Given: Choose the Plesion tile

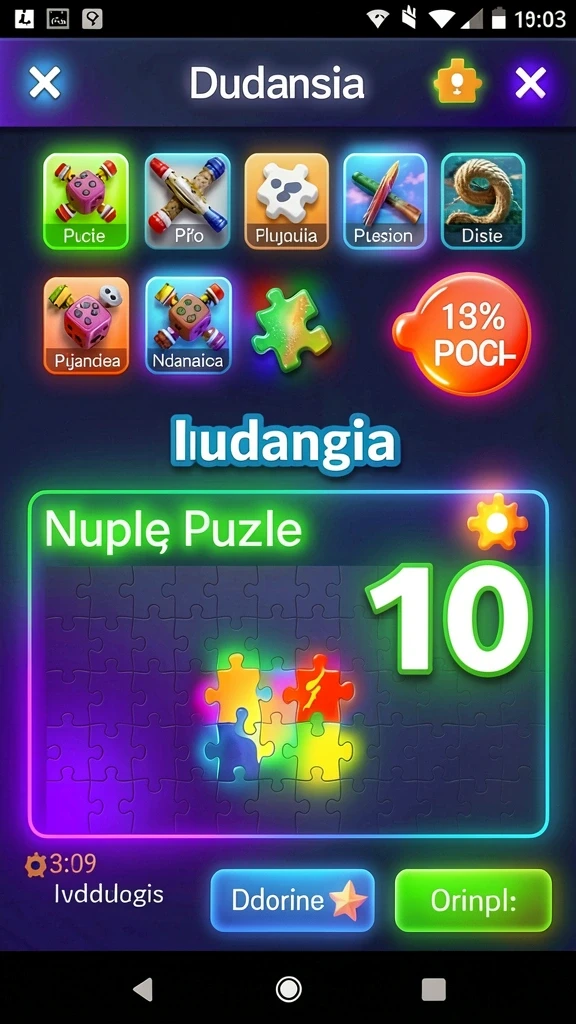Looking at the screenshot, I should click(x=385, y=201).
